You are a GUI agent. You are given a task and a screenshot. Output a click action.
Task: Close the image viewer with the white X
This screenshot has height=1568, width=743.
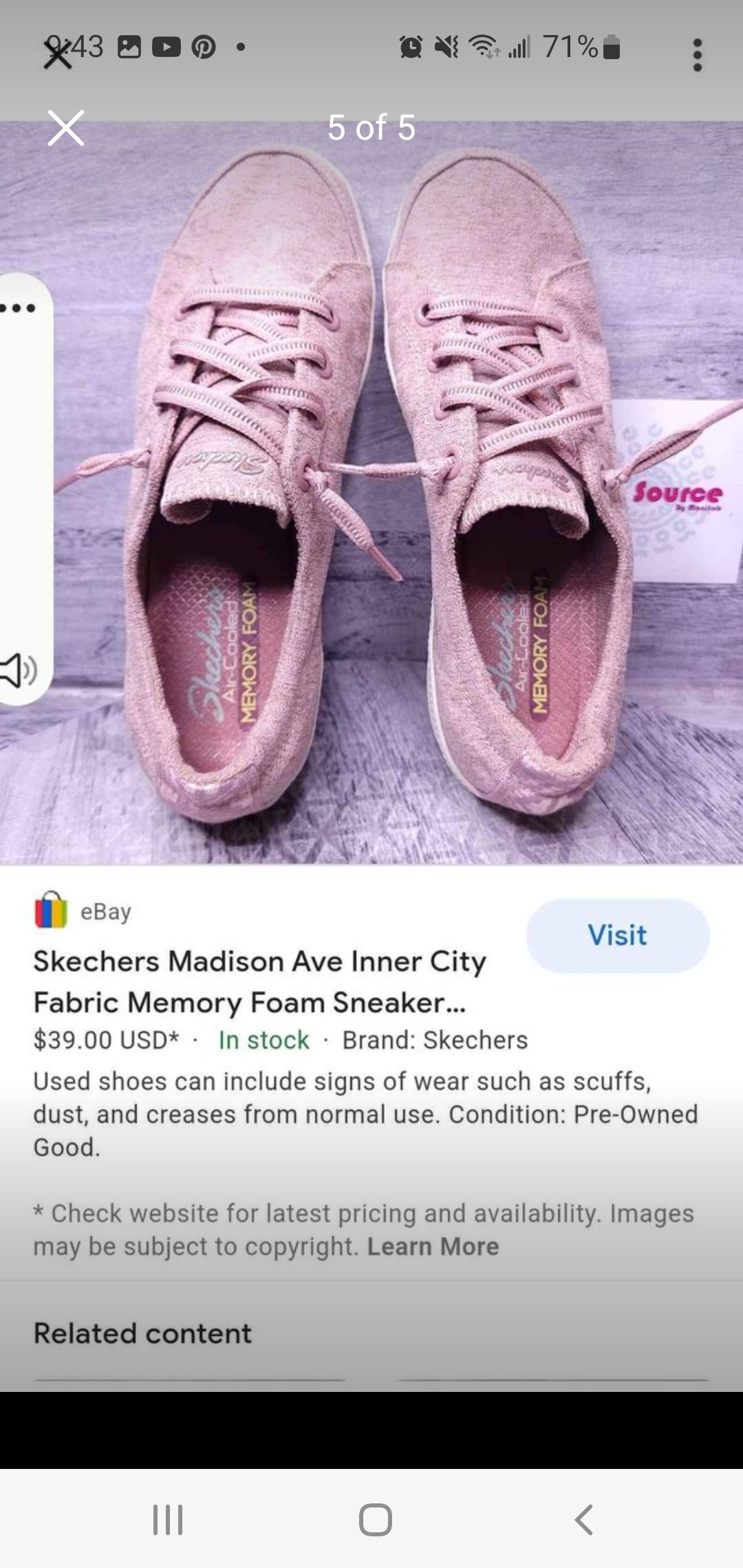pos(66,128)
